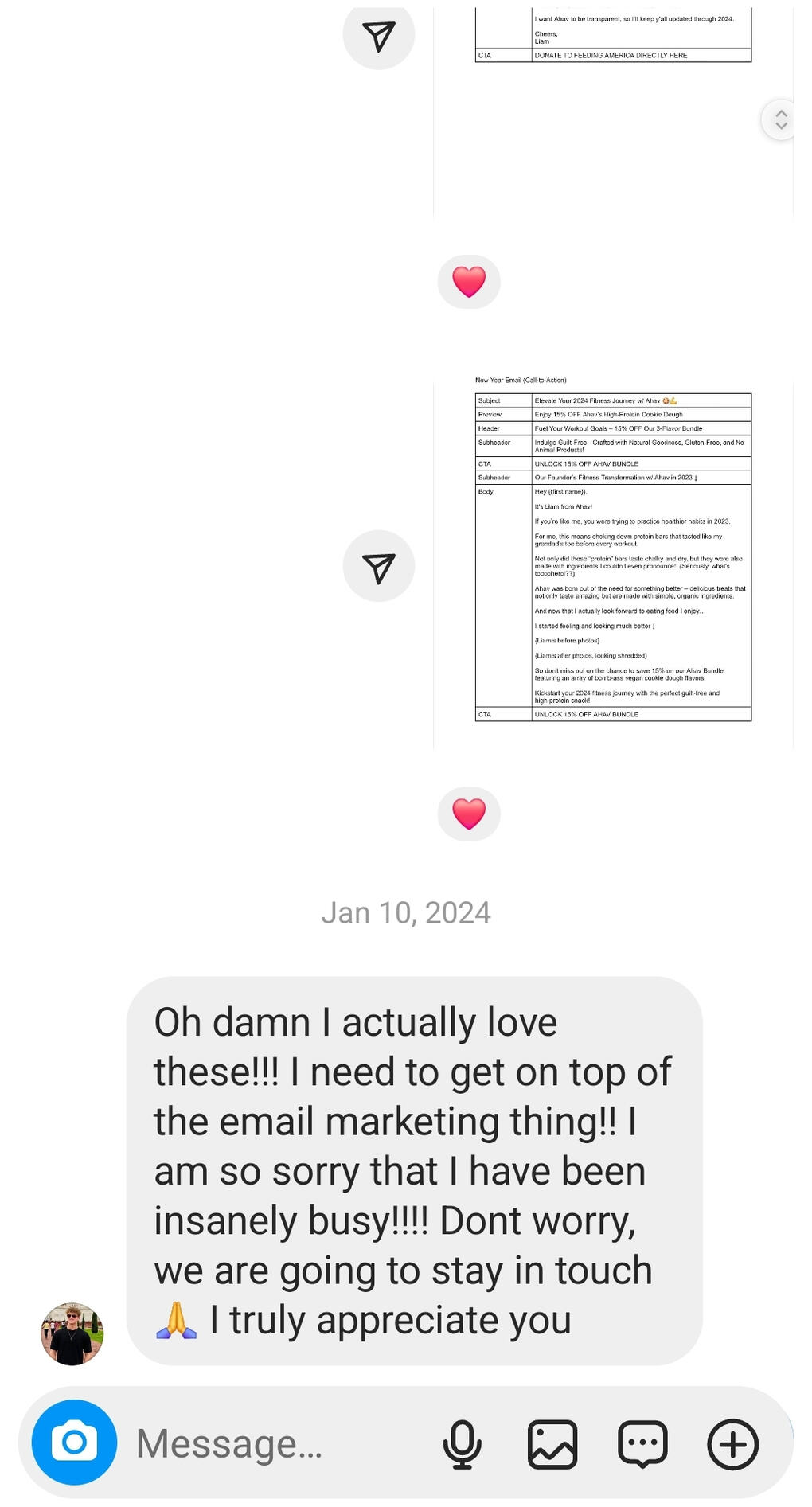
Task: Record a voice message with microphone
Action: click(x=462, y=1443)
